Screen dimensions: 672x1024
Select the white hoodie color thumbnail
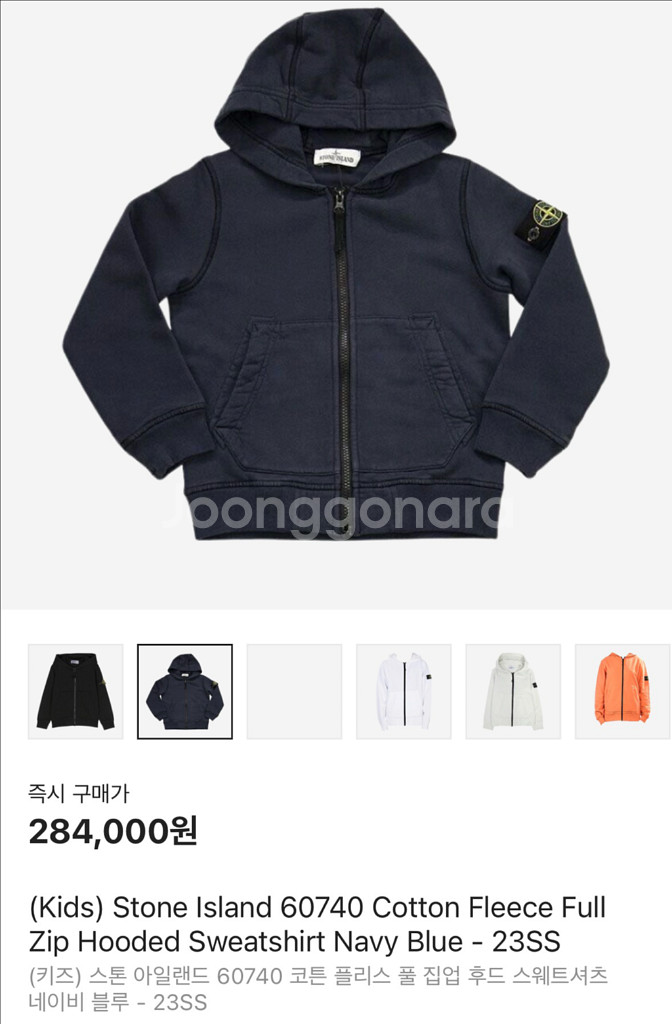pyautogui.click(x=404, y=691)
